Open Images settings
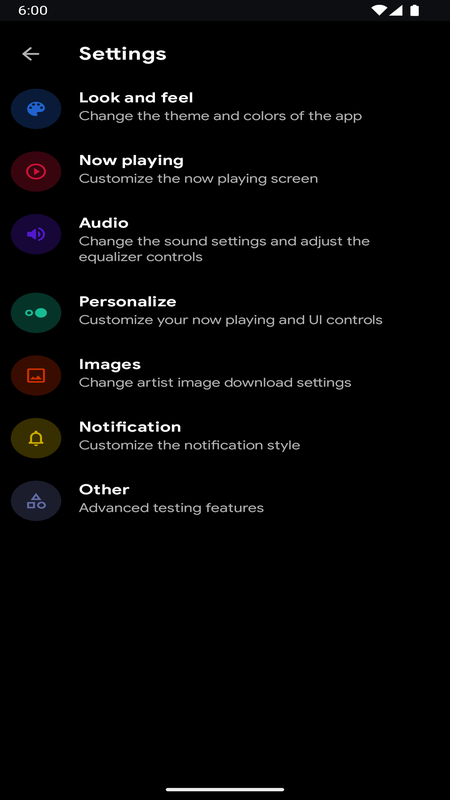This screenshot has height=800, width=450. click(x=225, y=375)
